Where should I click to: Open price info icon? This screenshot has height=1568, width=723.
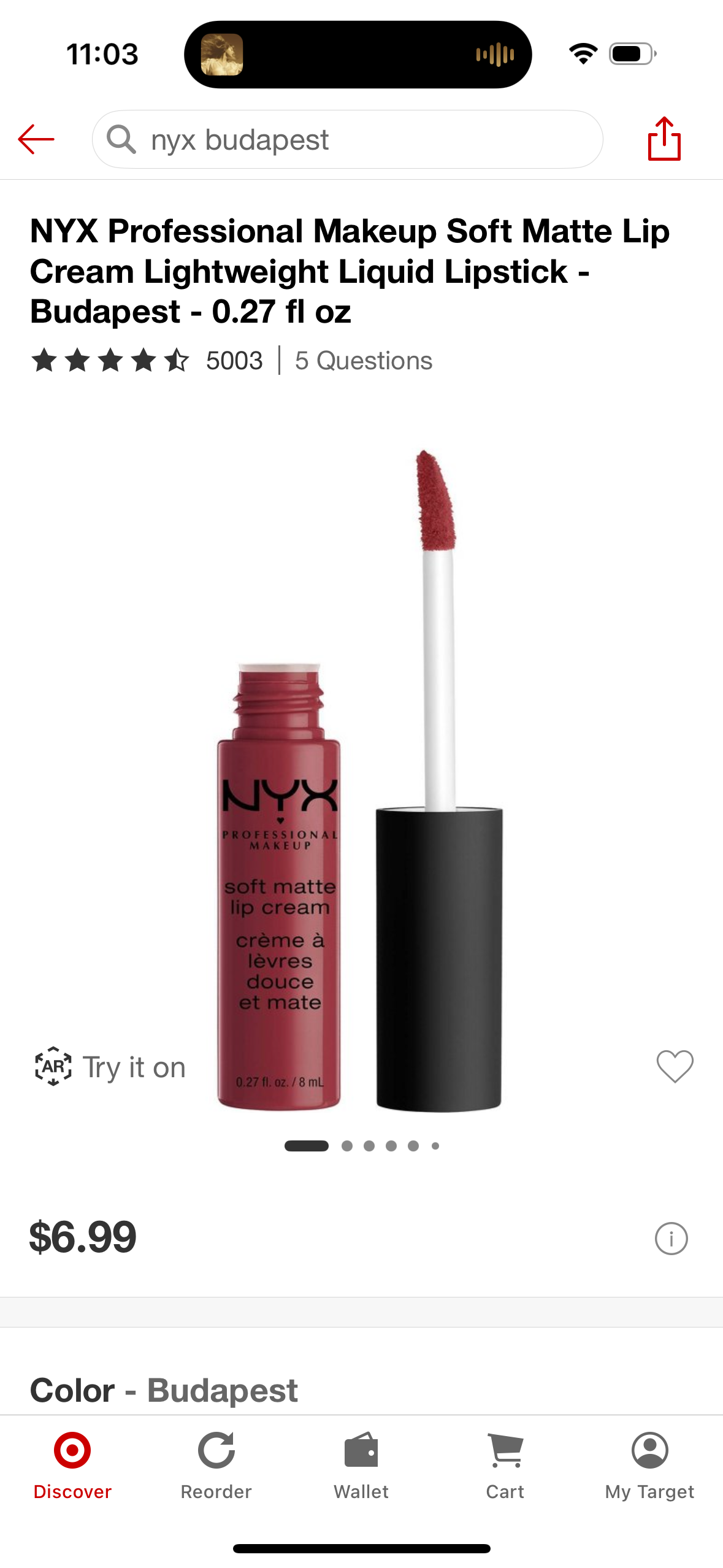pos(671,1238)
